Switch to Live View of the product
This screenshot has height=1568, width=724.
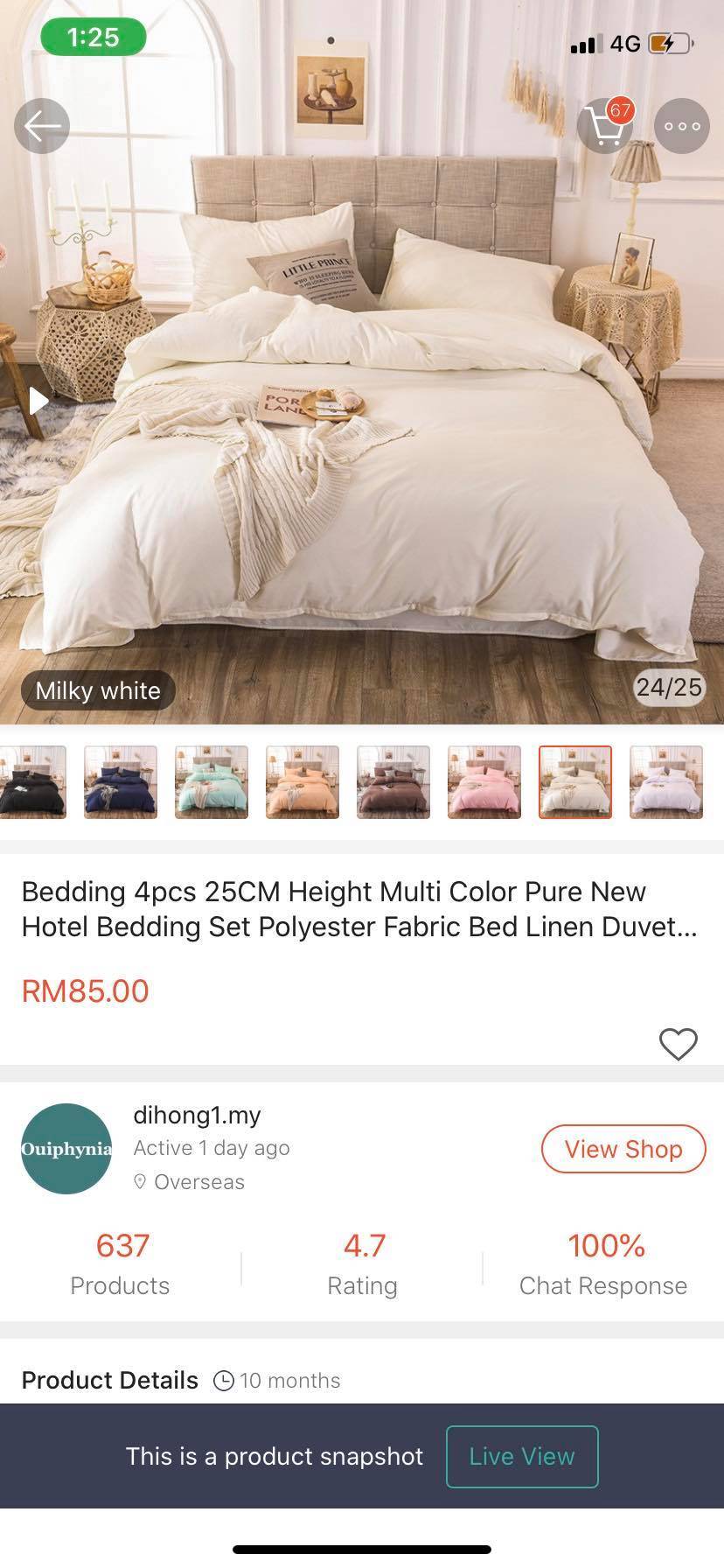click(x=522, y=1456)
